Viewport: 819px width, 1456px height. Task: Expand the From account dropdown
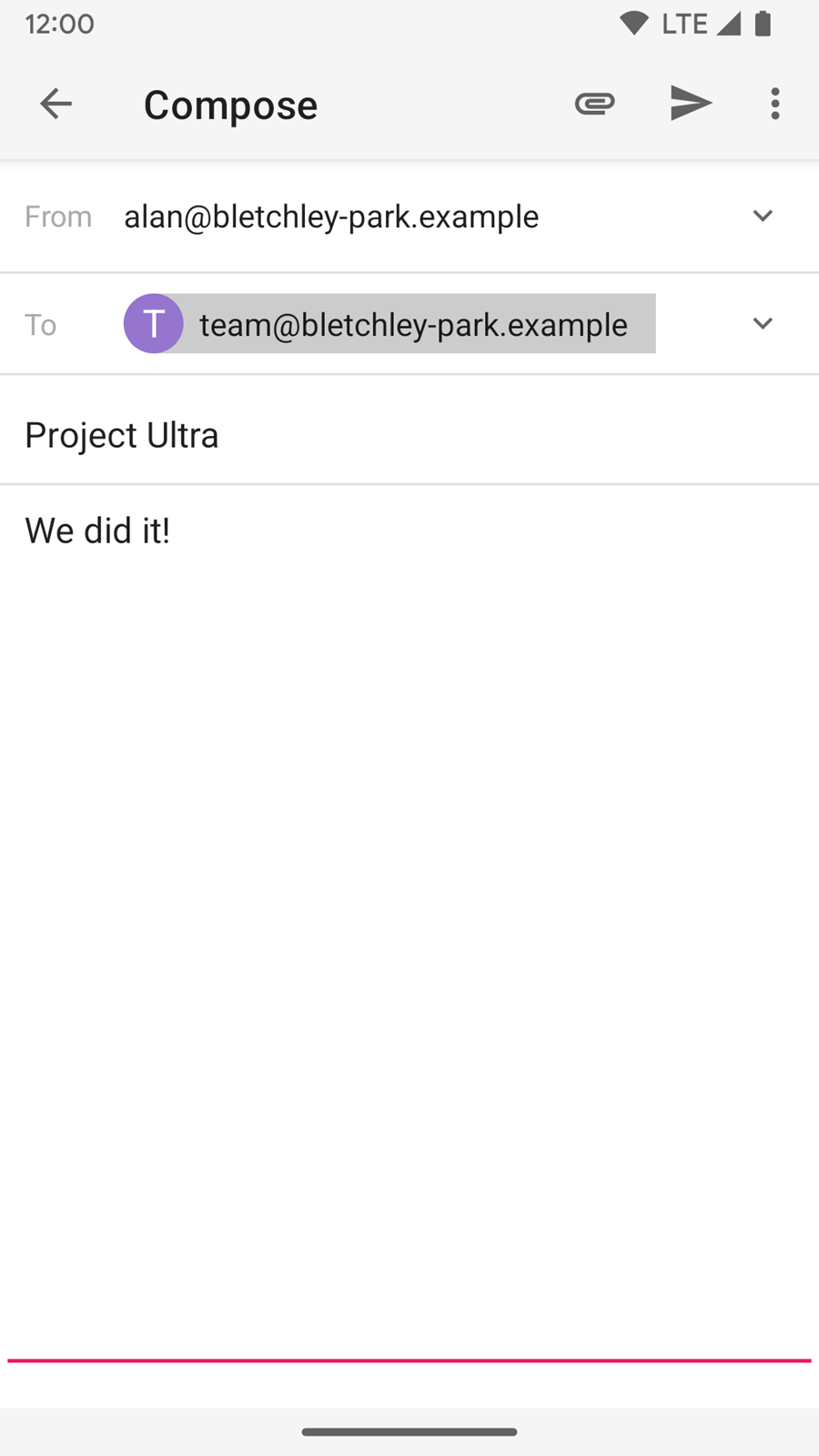click(763, 216)
